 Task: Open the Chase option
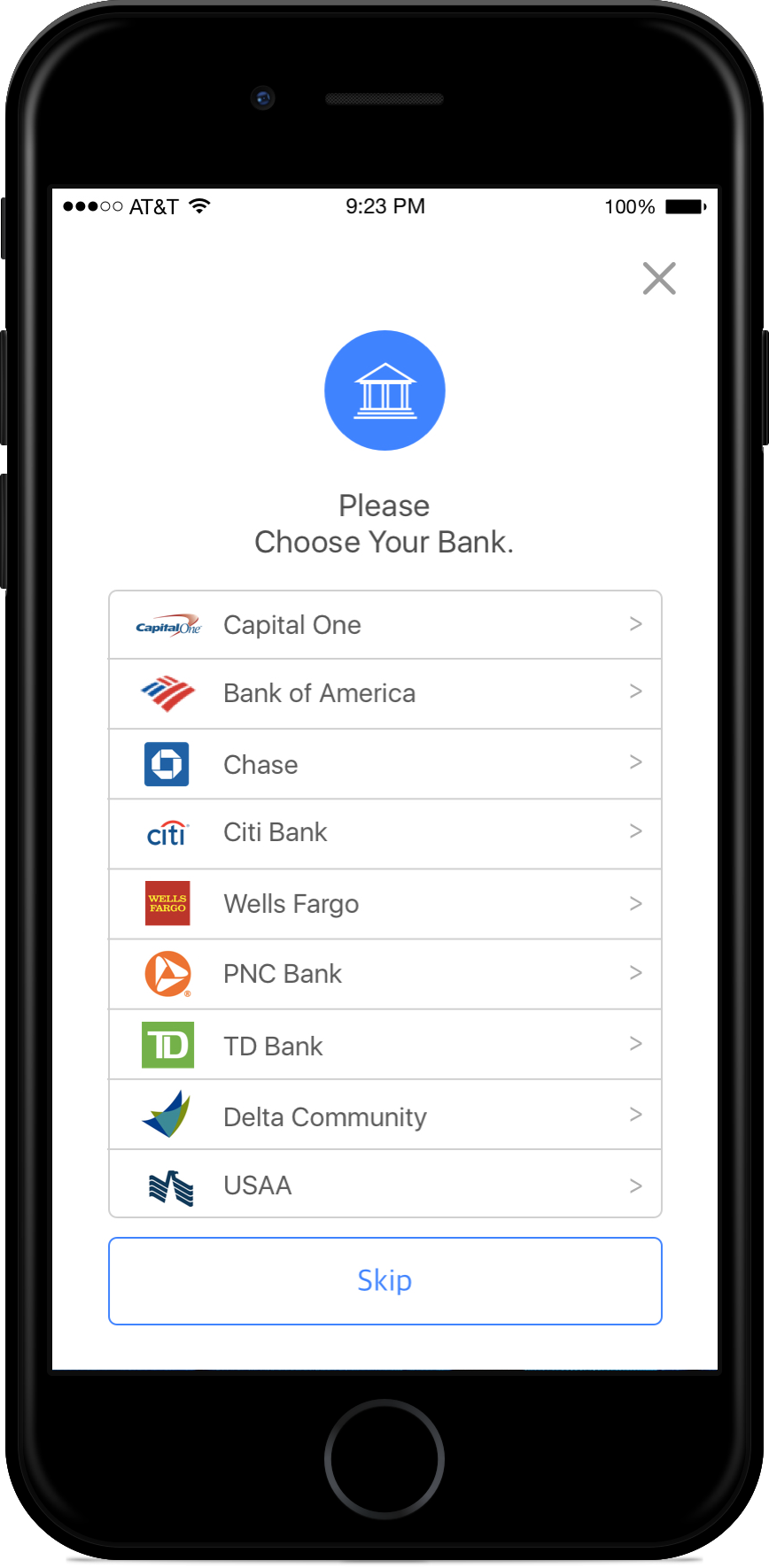click(385, 764)
